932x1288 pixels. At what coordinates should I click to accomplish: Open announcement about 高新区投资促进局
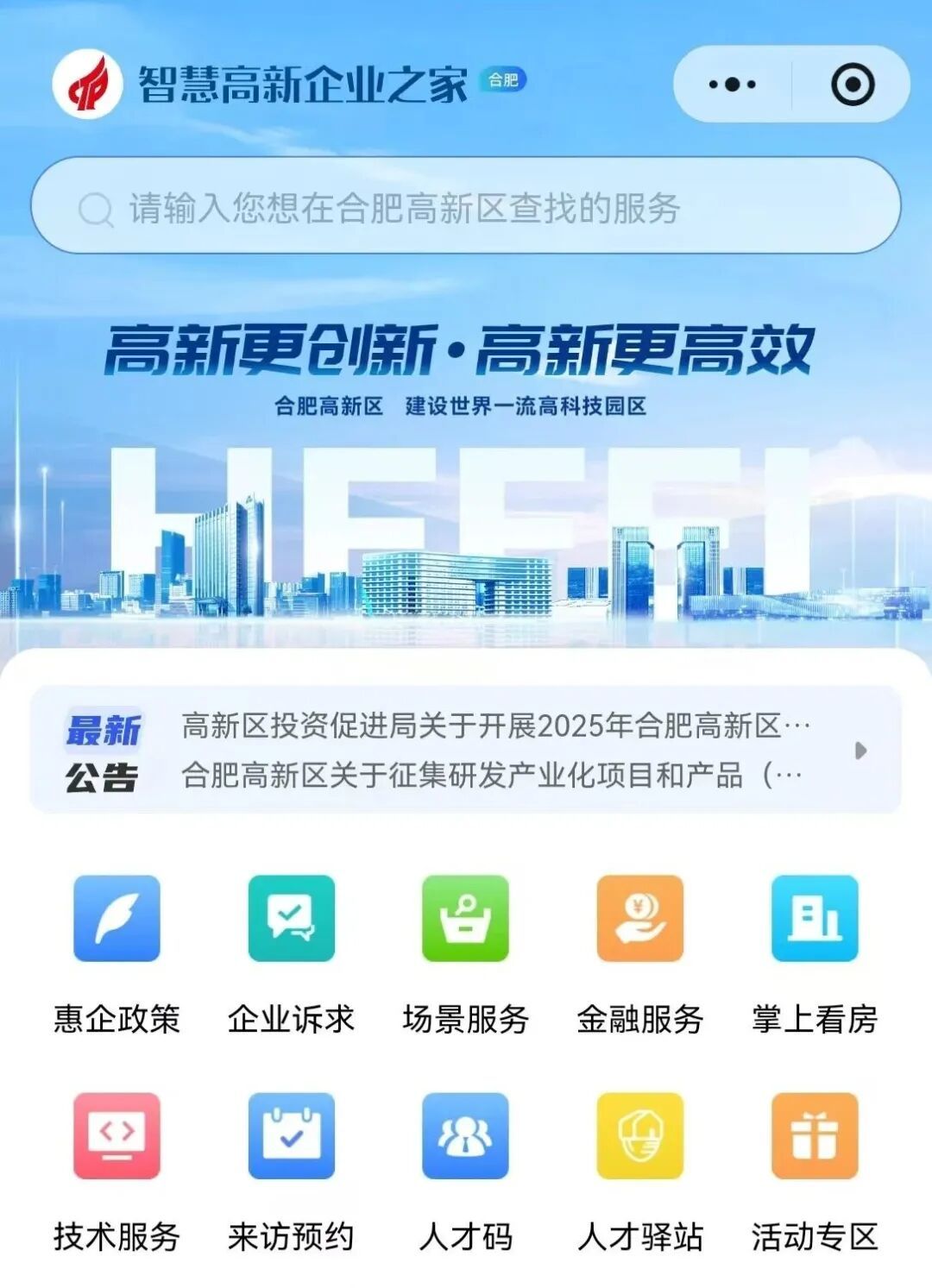coord(495,726)
